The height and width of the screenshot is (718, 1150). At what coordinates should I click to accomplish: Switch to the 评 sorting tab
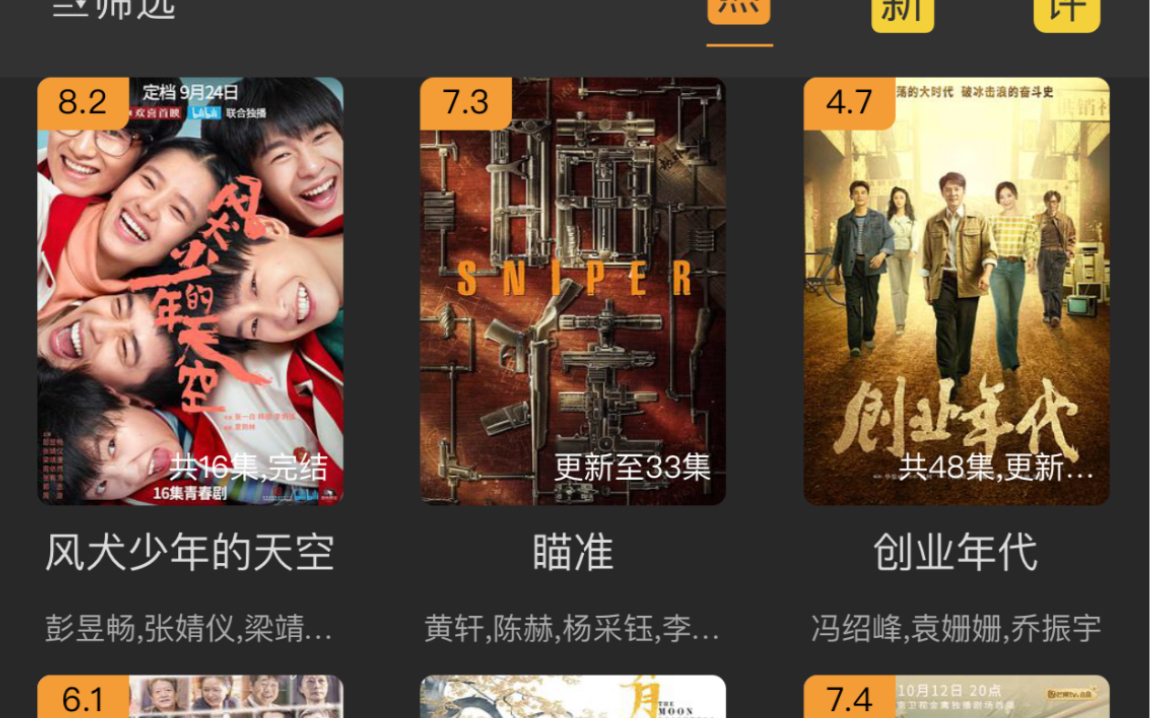click(1066, 13)
